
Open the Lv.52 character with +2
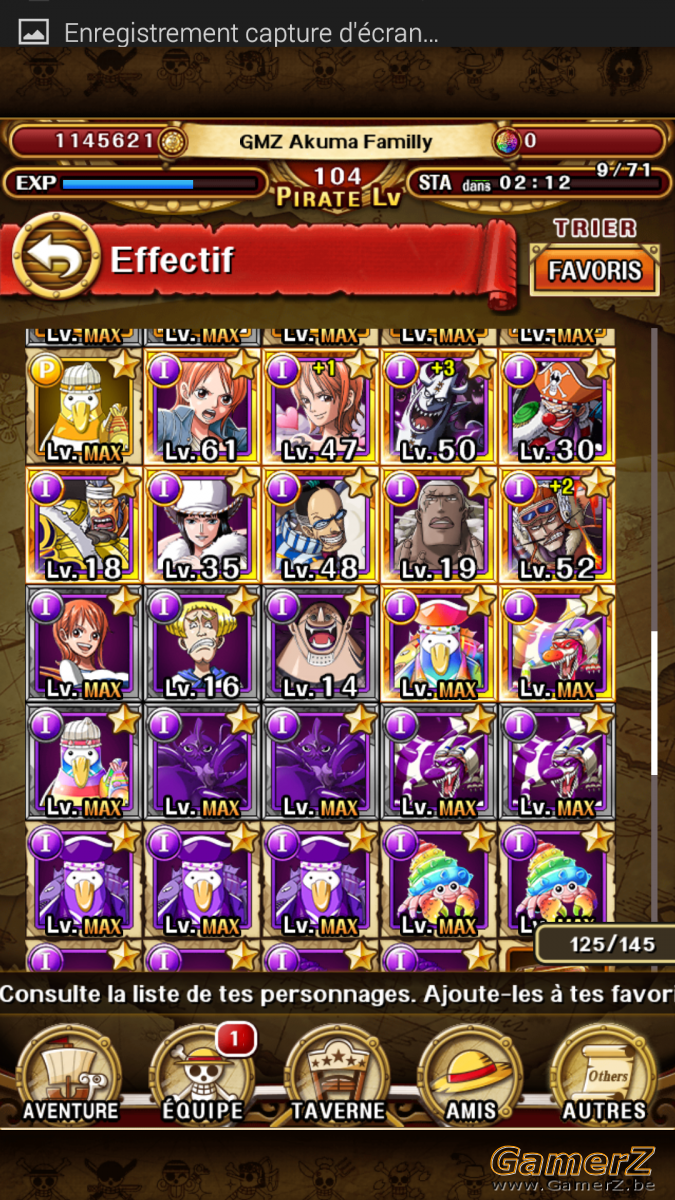pyautogui.click(x=557, y=526)
